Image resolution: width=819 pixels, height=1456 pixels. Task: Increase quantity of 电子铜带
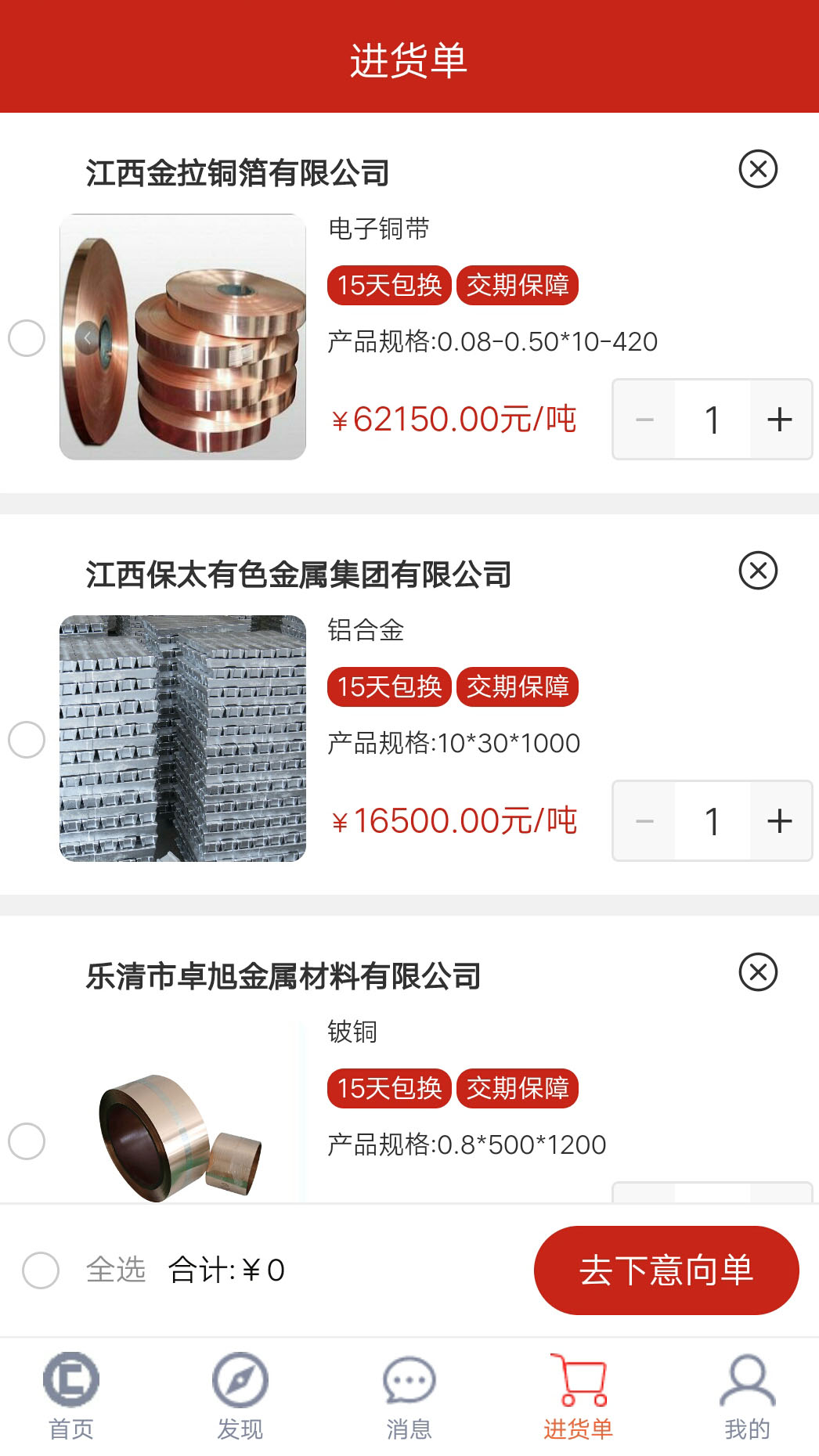tap(780, 420)
